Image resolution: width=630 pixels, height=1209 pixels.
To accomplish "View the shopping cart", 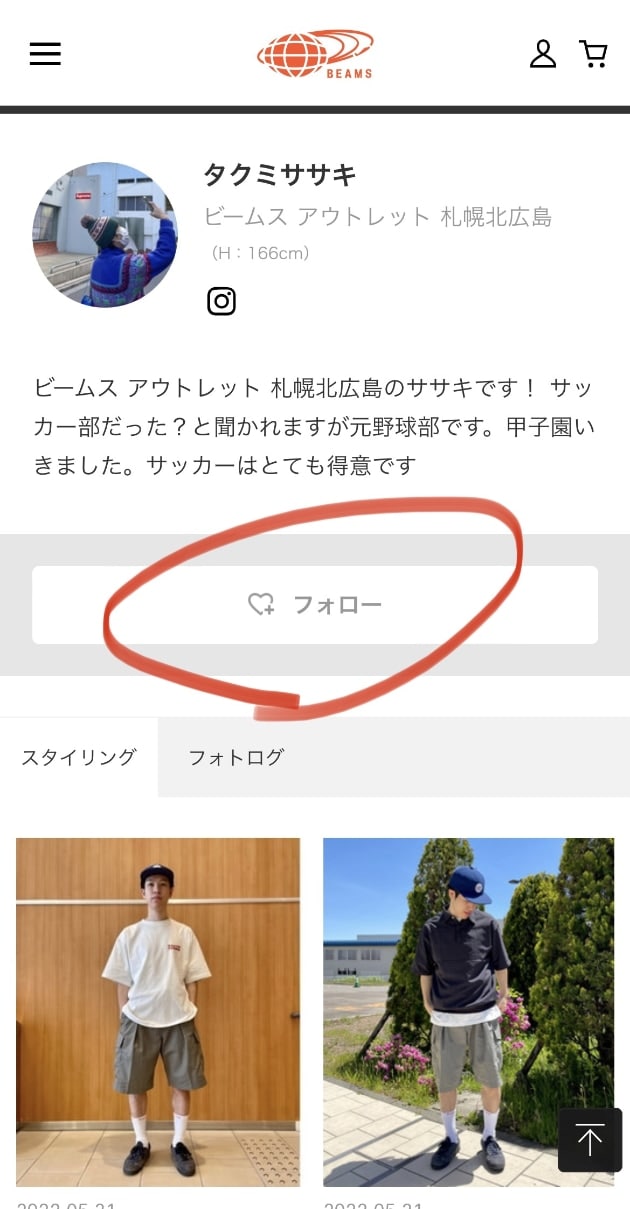I will [593, 54].
